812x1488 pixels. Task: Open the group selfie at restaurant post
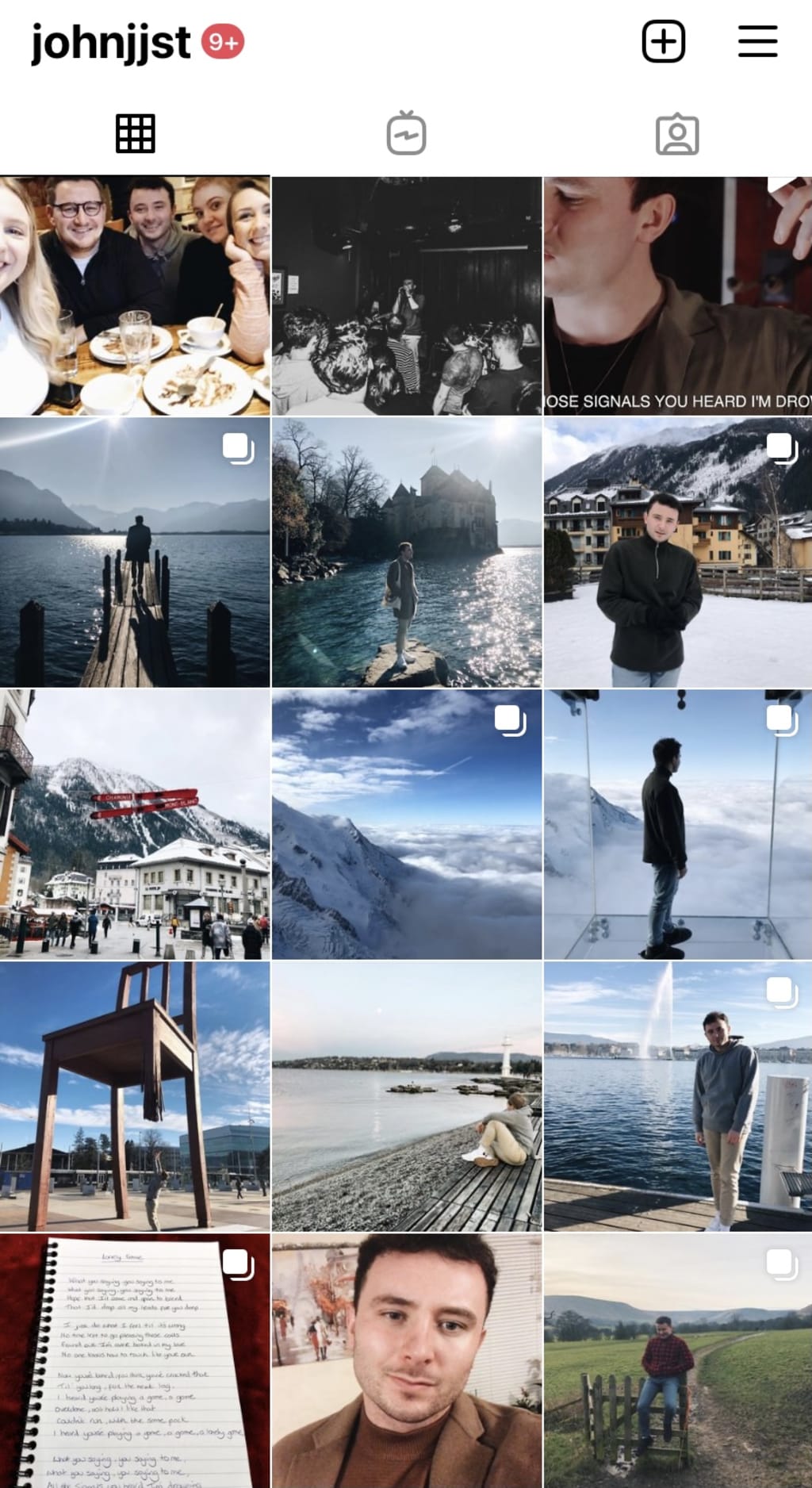135,296
